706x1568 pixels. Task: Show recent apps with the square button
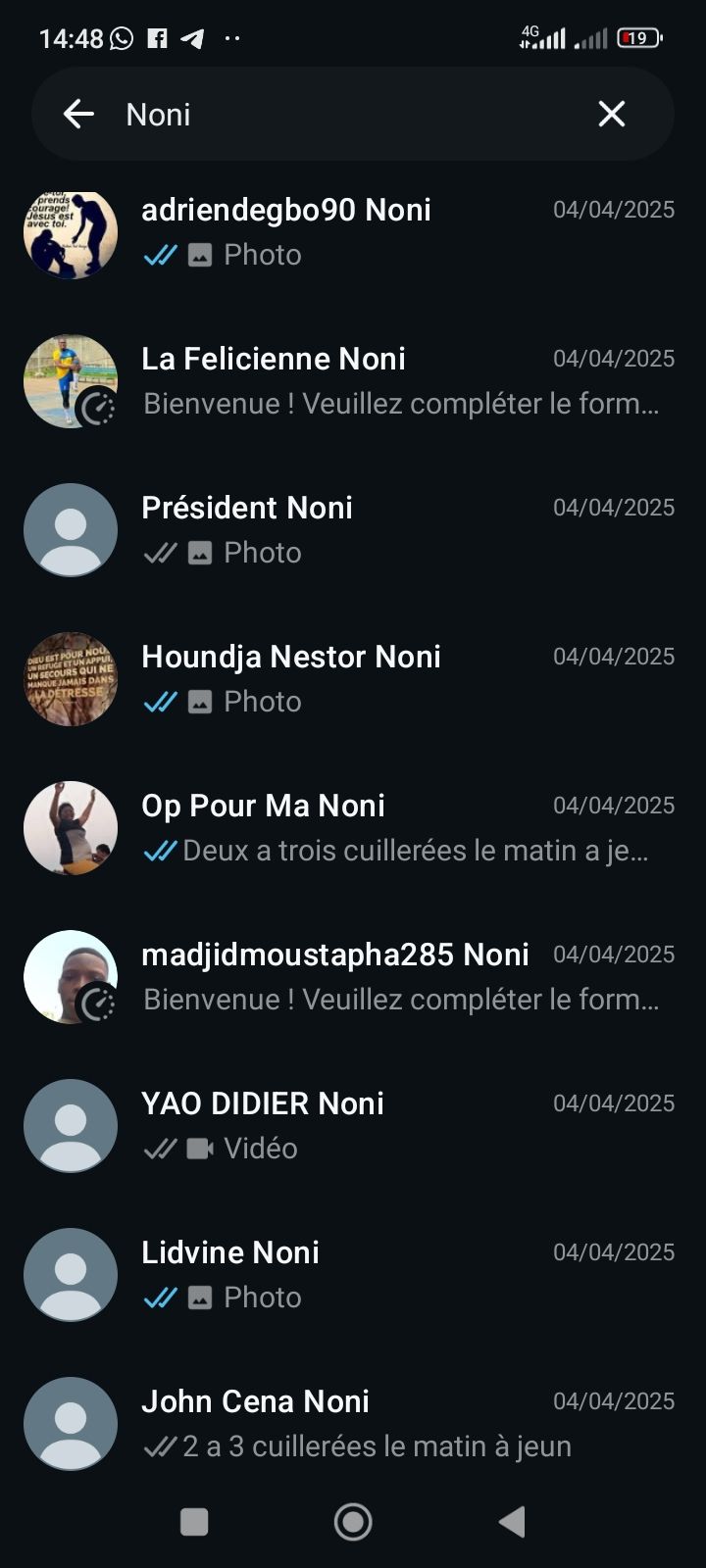194,1522
